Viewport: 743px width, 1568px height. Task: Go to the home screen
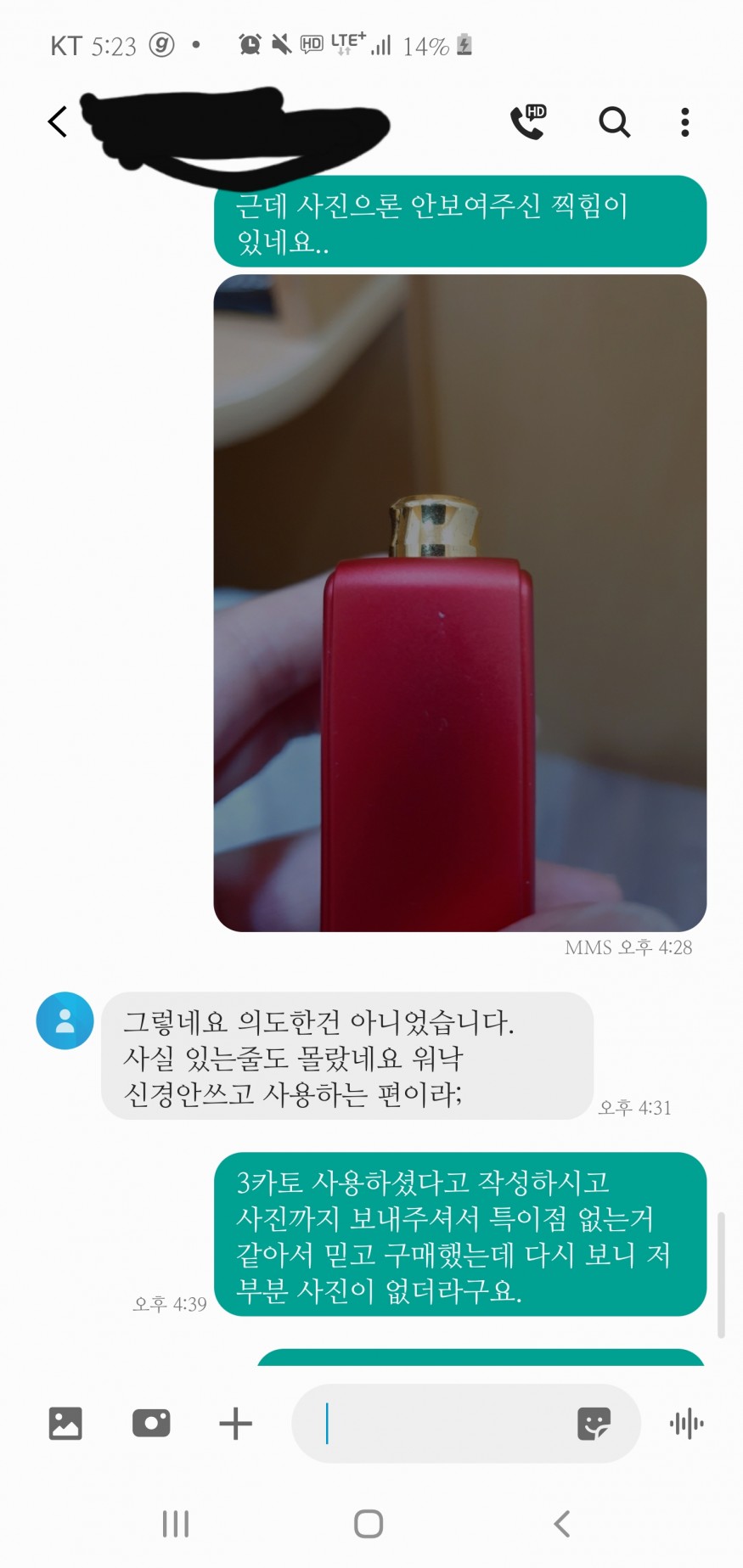click(369, 1524)
